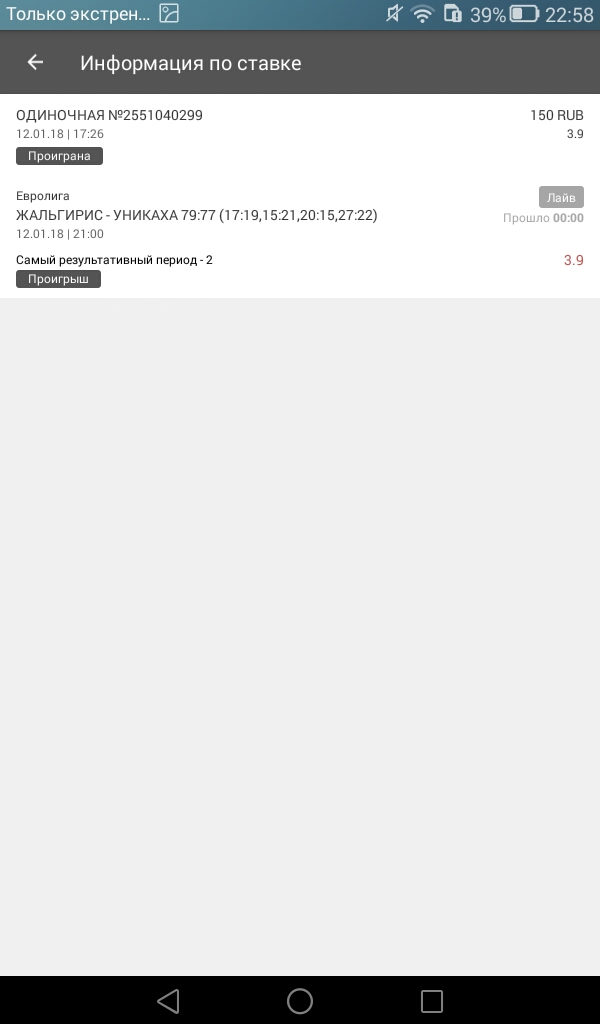Go back from the bet information screen

(35, 63)
